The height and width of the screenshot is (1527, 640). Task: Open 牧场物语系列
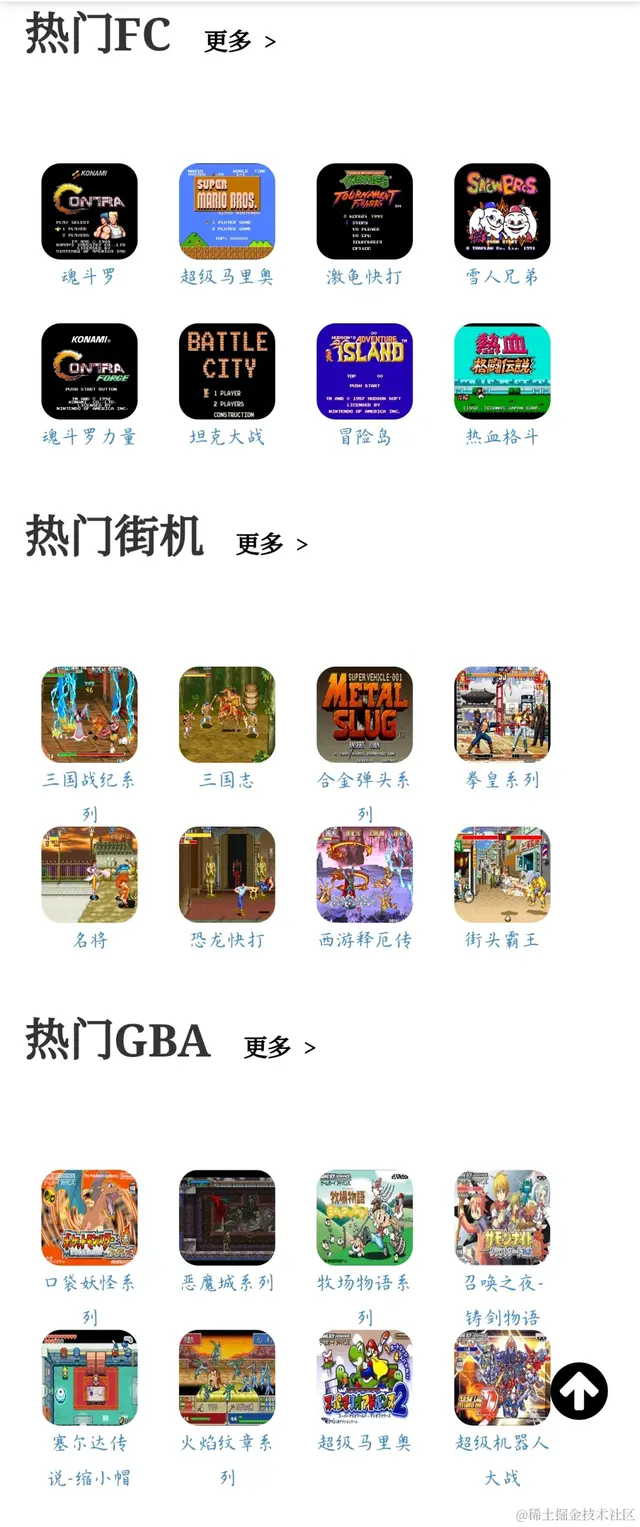click(364, 1218)
